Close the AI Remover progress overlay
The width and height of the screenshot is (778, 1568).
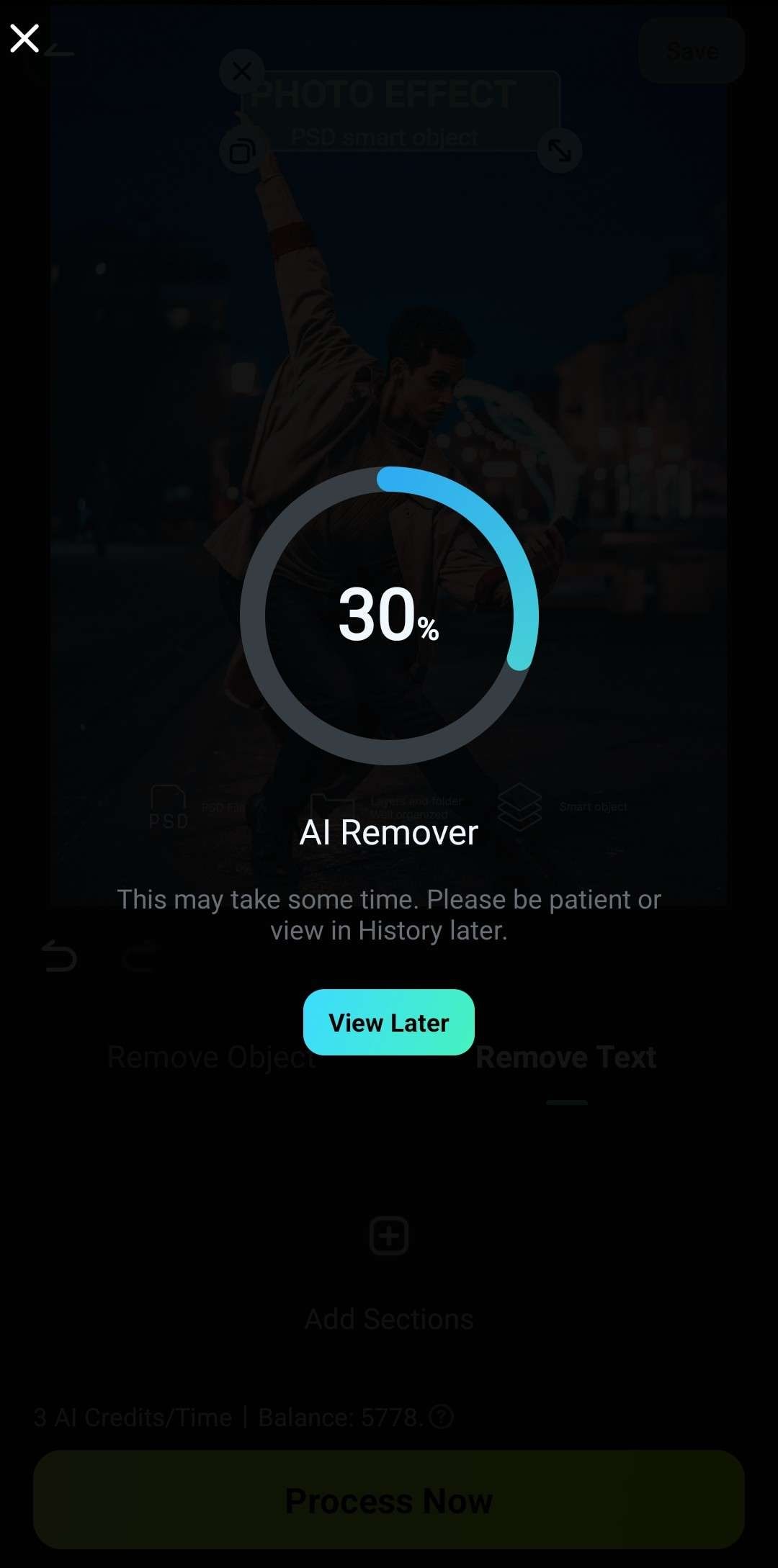point(24,38)
